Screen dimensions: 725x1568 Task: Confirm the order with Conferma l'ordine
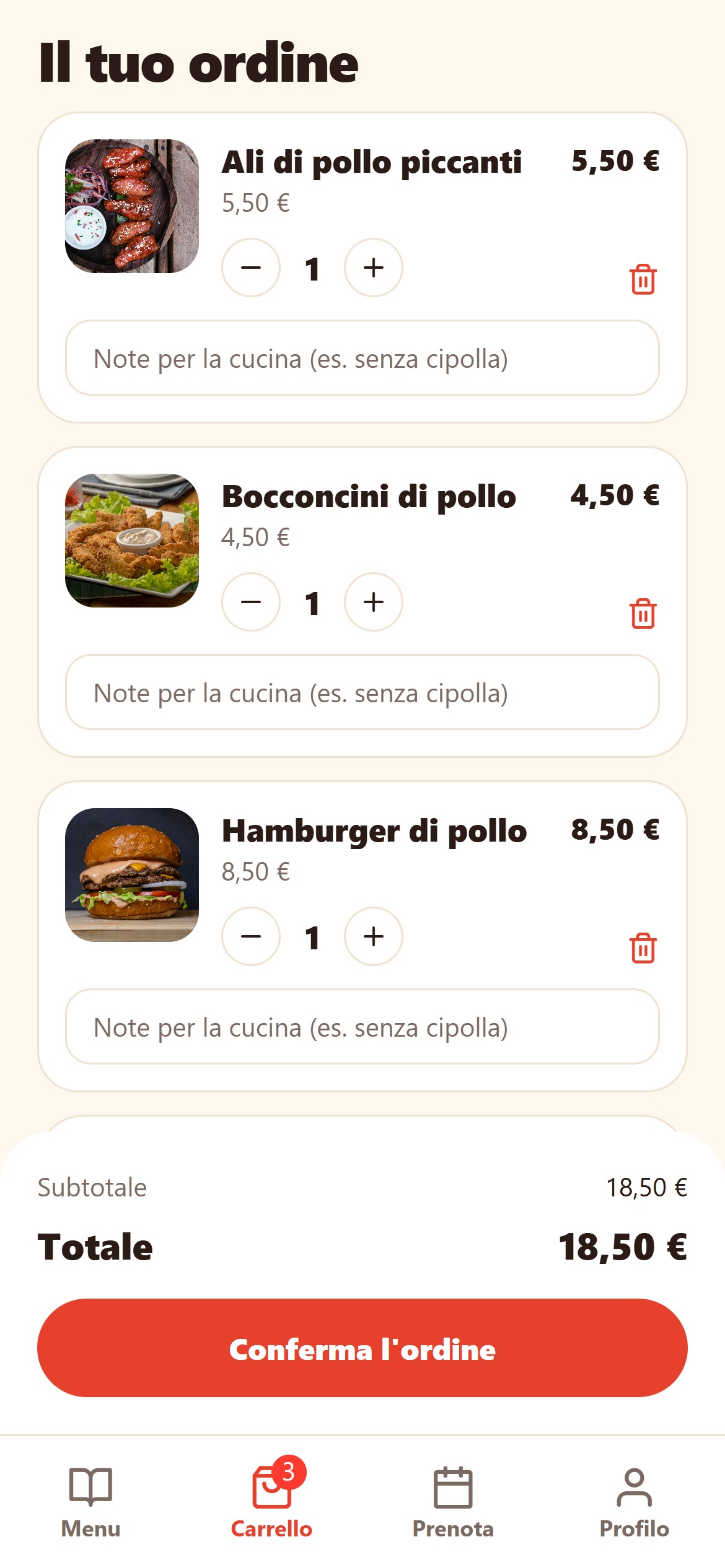(x=362, y=1348)
